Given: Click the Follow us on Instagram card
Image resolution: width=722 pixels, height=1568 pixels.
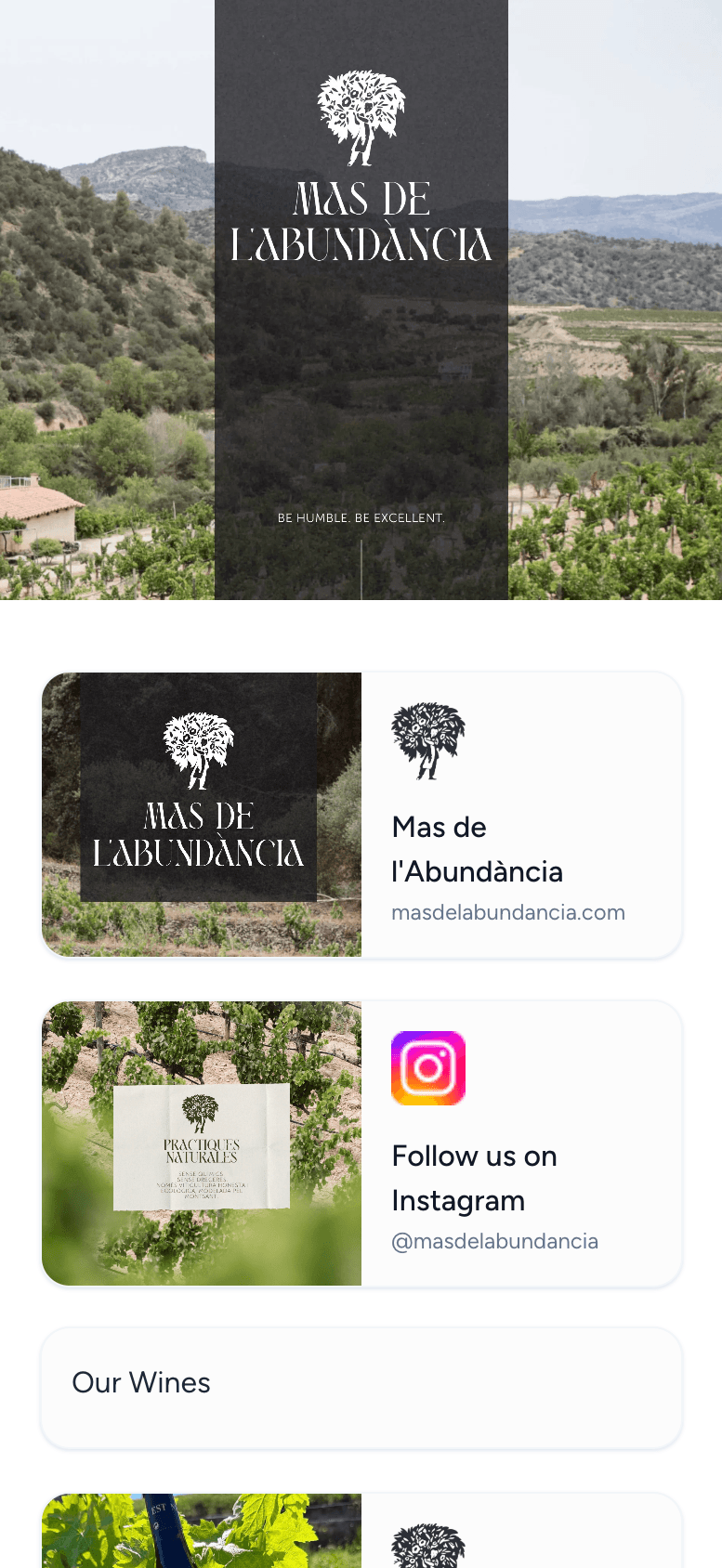Looking at the screenshot, I should 361,1143.
